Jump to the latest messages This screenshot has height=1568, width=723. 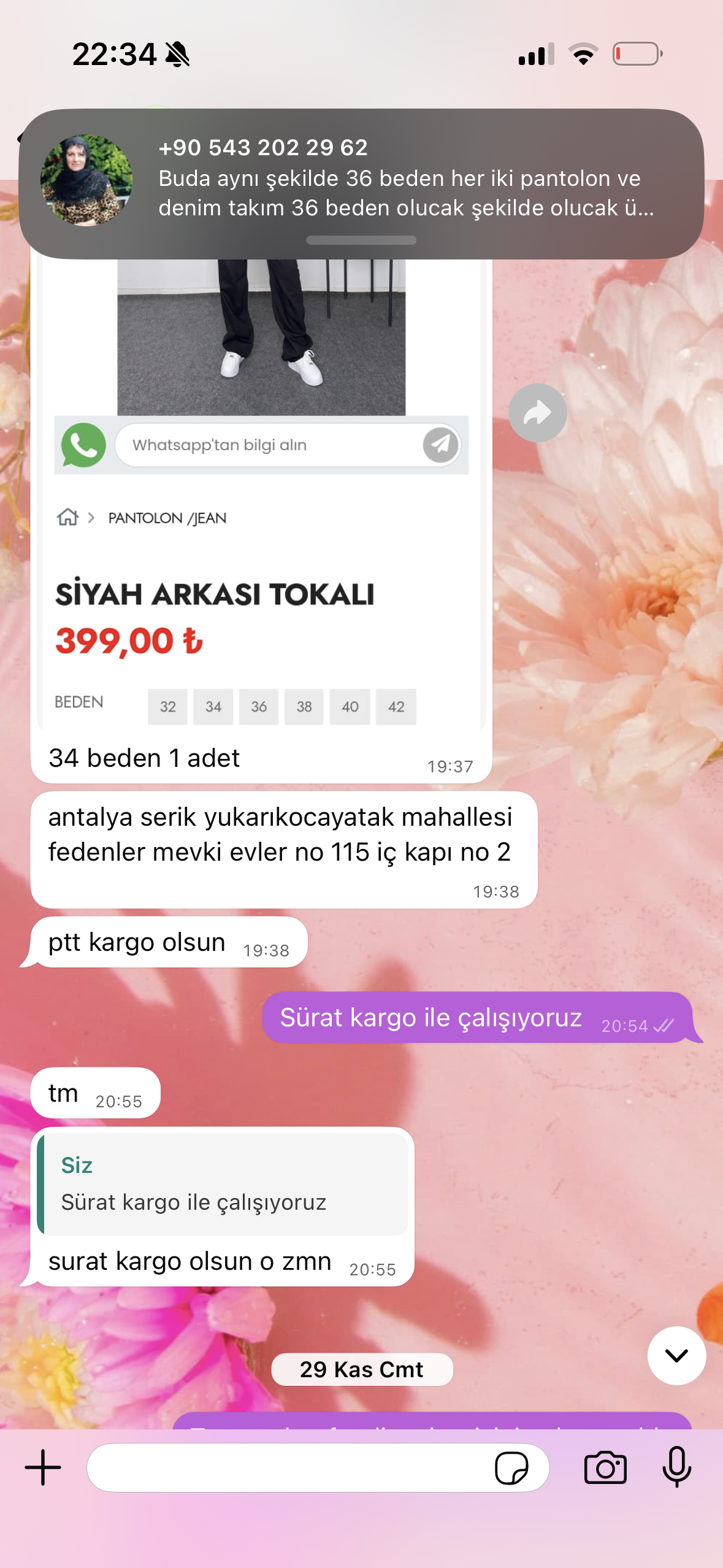coord(676,1356)
